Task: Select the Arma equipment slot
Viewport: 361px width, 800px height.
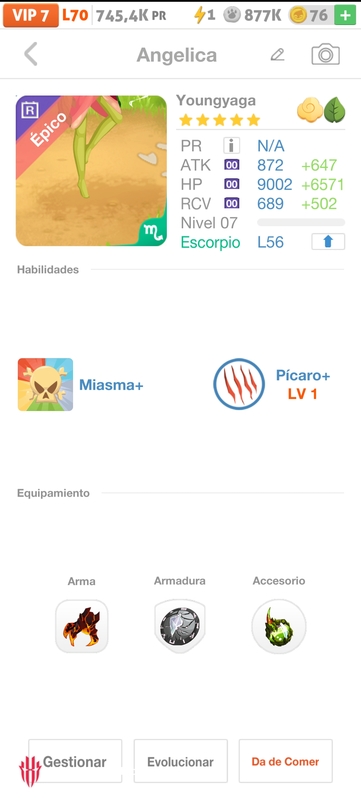Action: tap(82, 626)
